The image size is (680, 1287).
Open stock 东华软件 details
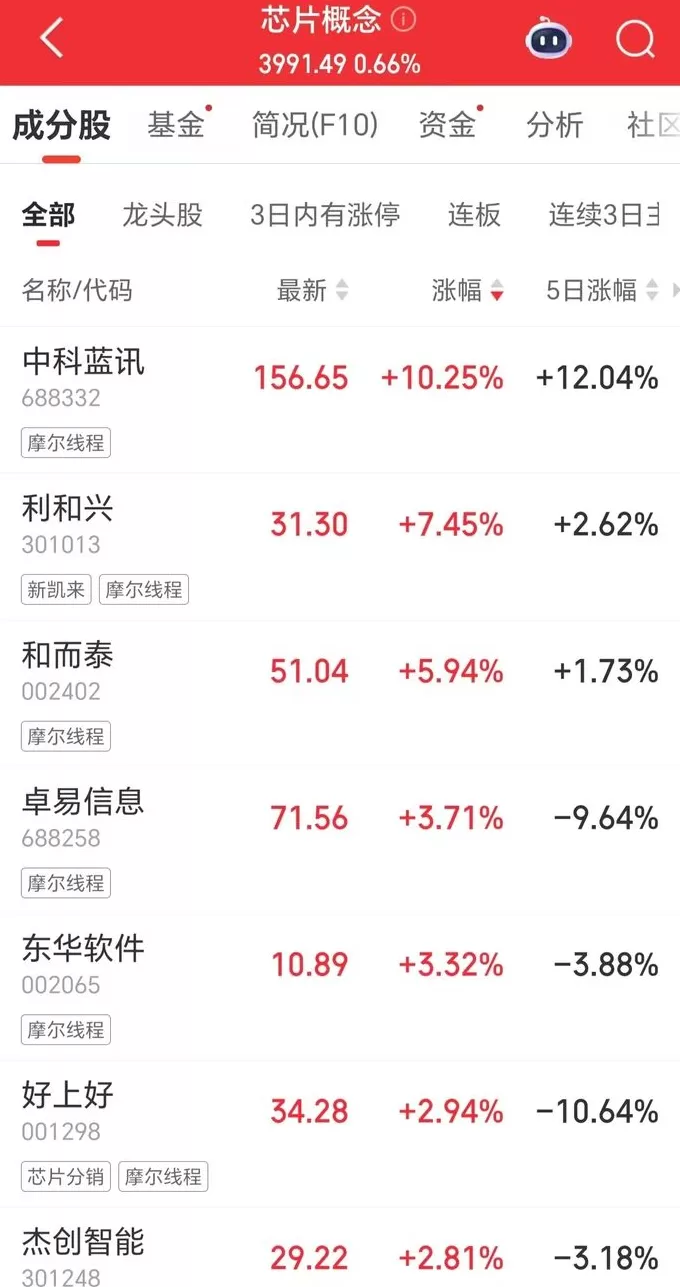pyautogui.click(x=84, y=949)
